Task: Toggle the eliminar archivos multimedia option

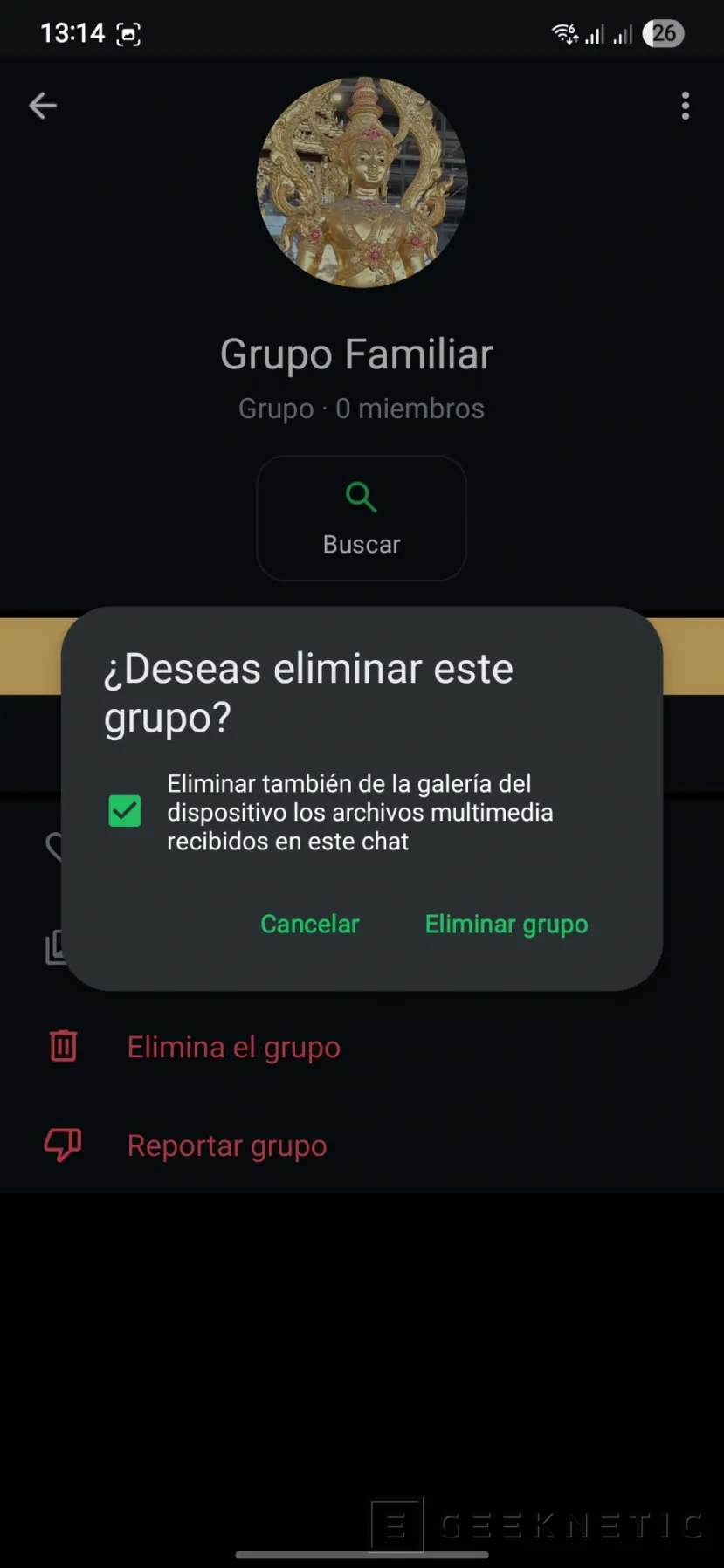Action: click(x=125, y=811)
